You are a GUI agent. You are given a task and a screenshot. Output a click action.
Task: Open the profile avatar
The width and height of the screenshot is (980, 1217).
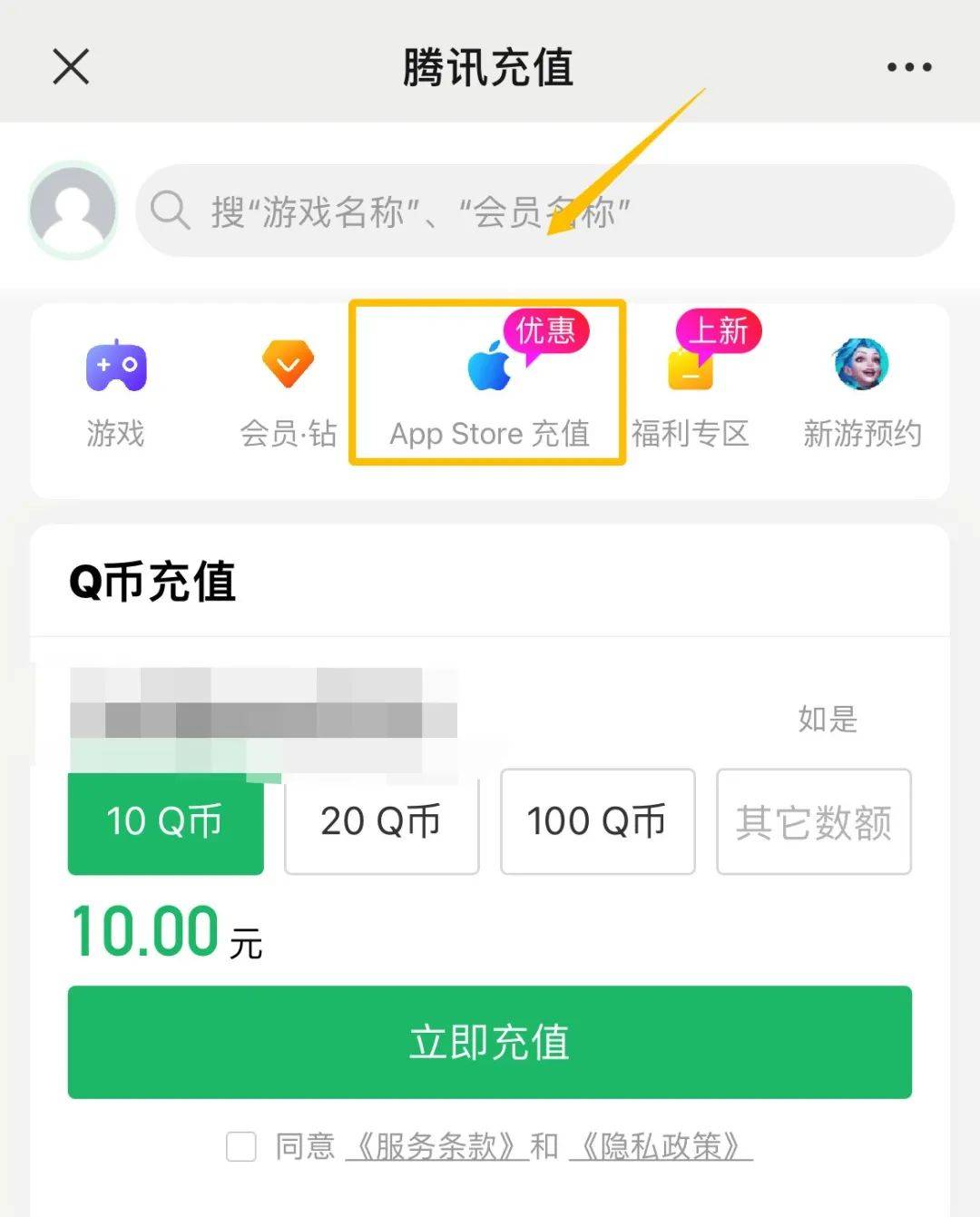pos(73,211)
